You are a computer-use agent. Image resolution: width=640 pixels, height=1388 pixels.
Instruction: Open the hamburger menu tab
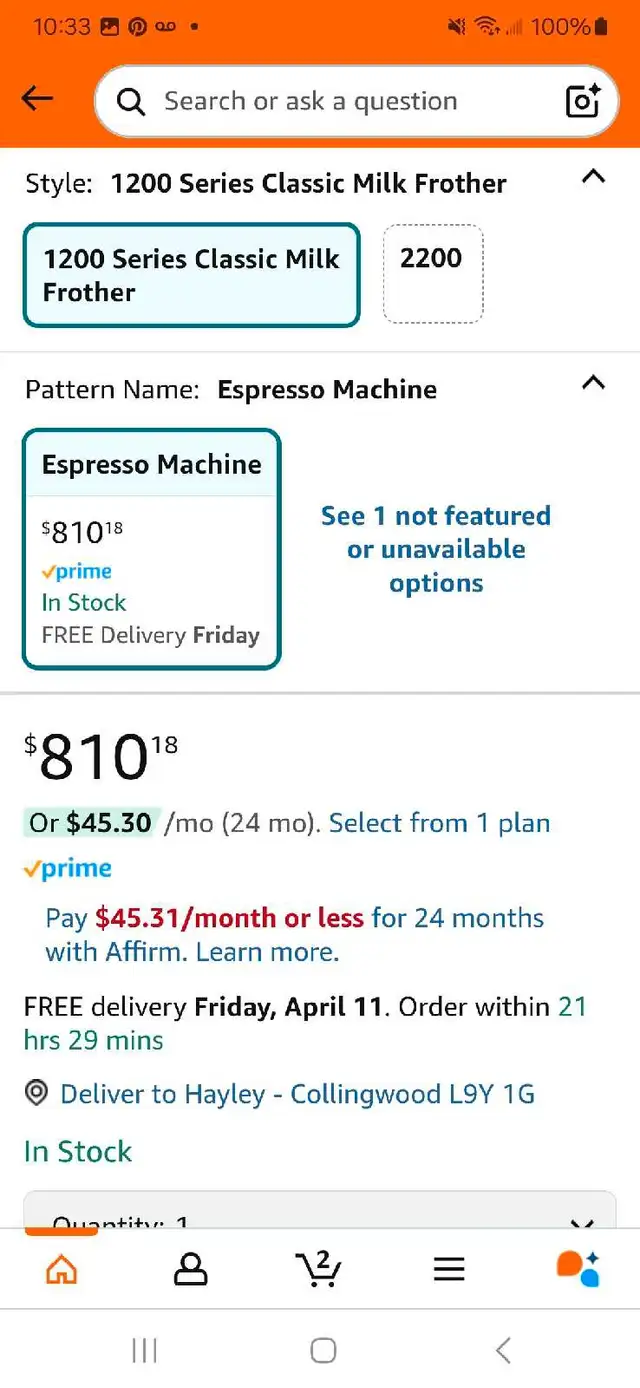[449, 1269]
